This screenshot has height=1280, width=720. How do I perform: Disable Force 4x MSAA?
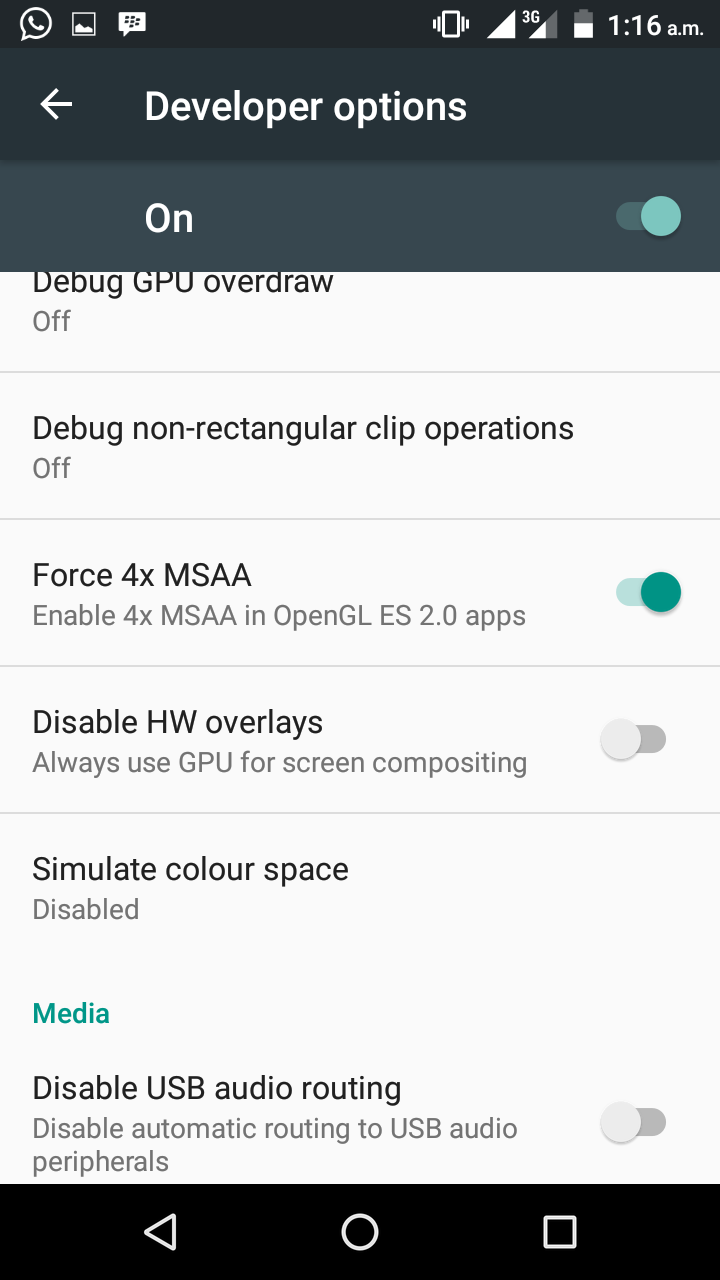(648, 592)
